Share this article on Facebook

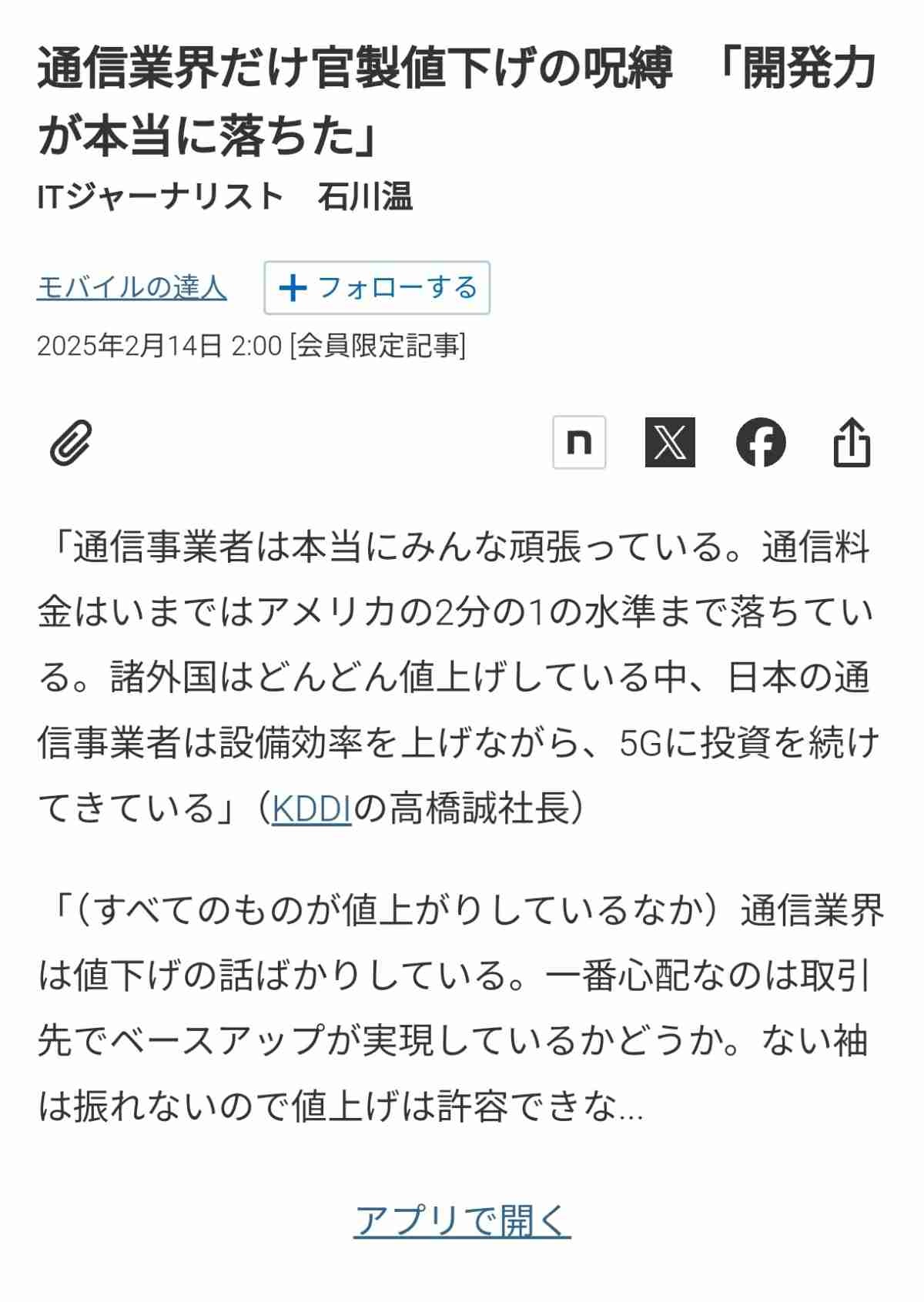pyautogui.click(x=761, y=442)
